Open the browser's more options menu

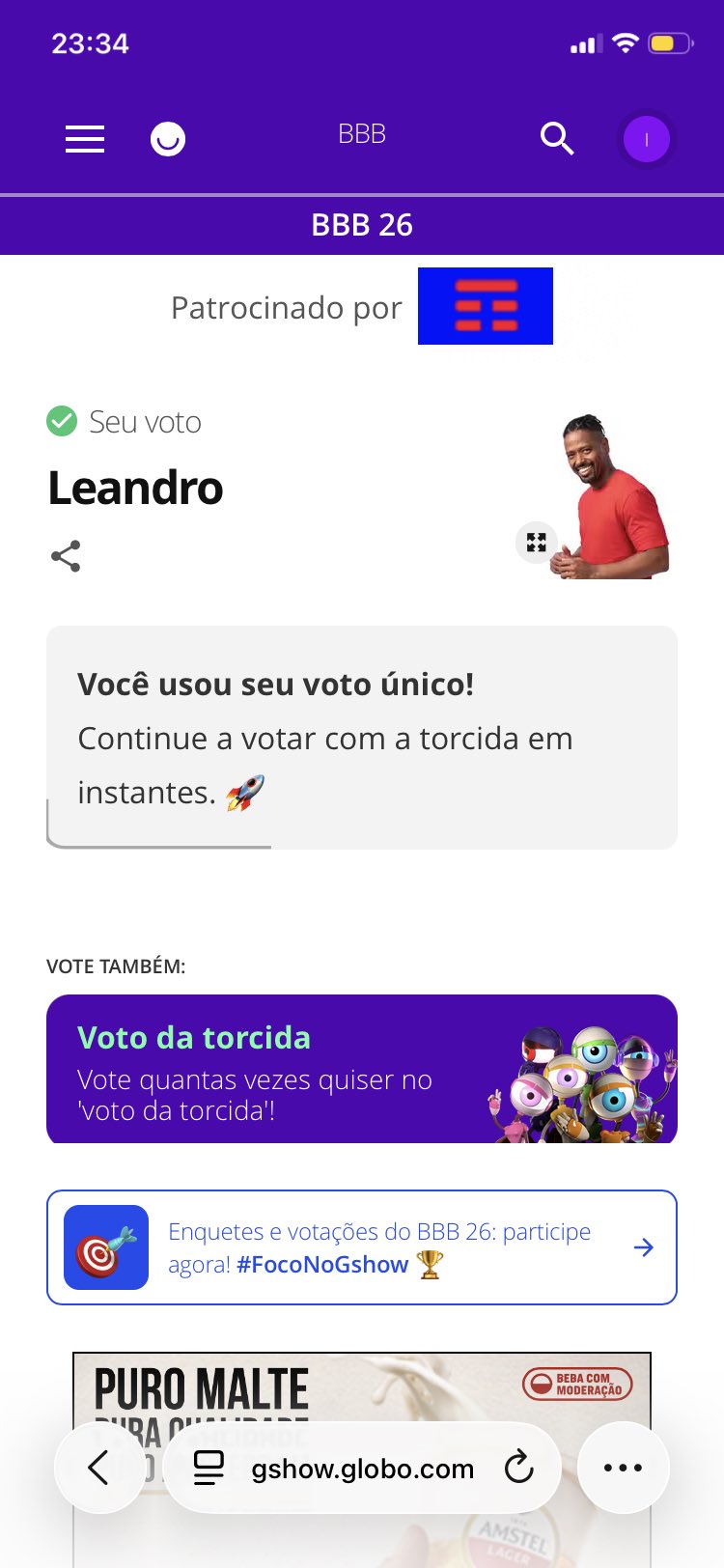623,1468
